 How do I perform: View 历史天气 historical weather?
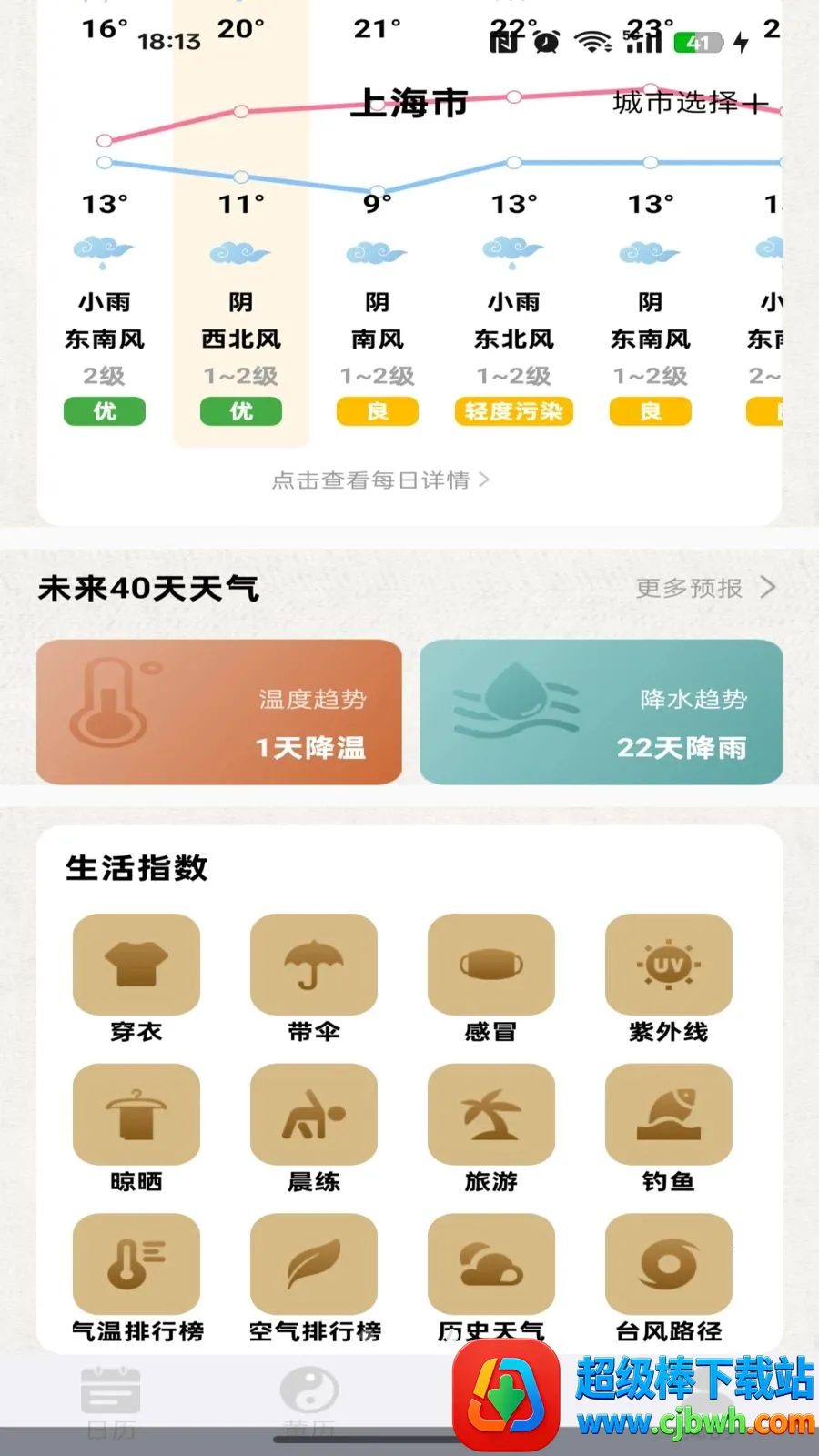point(491,1279)
